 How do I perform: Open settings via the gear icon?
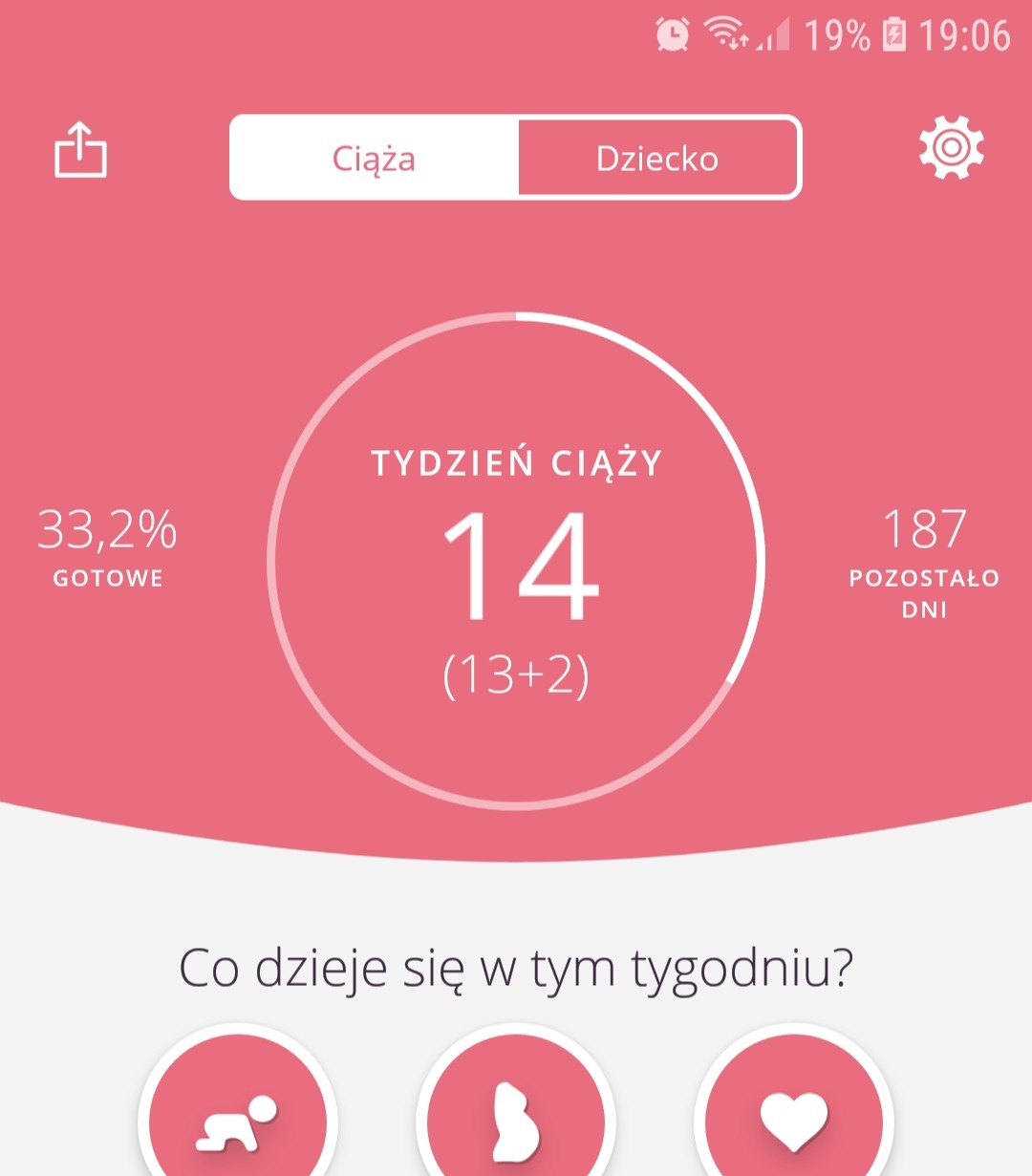(x=951, y=148)
